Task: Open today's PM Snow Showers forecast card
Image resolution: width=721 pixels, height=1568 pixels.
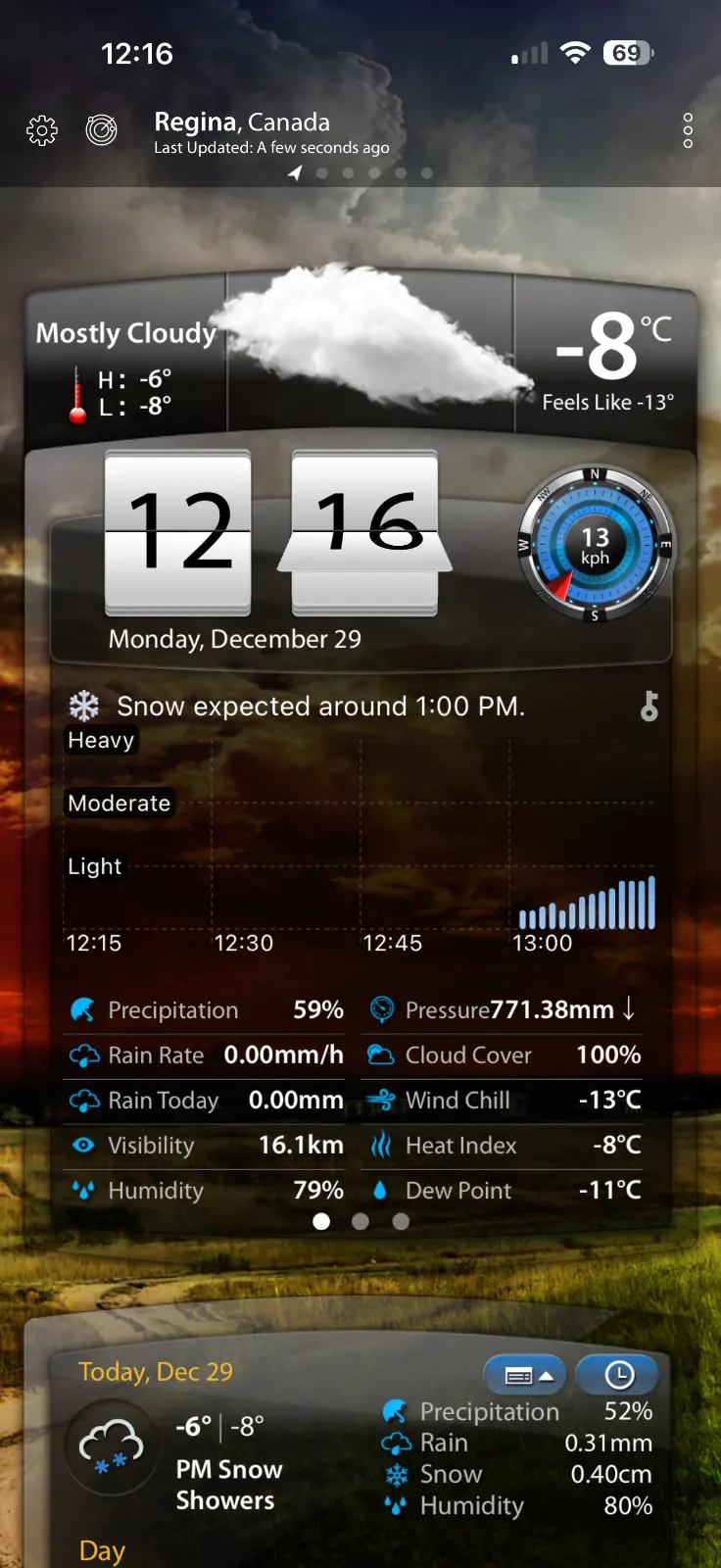Action: click(x=225, y=1460)
